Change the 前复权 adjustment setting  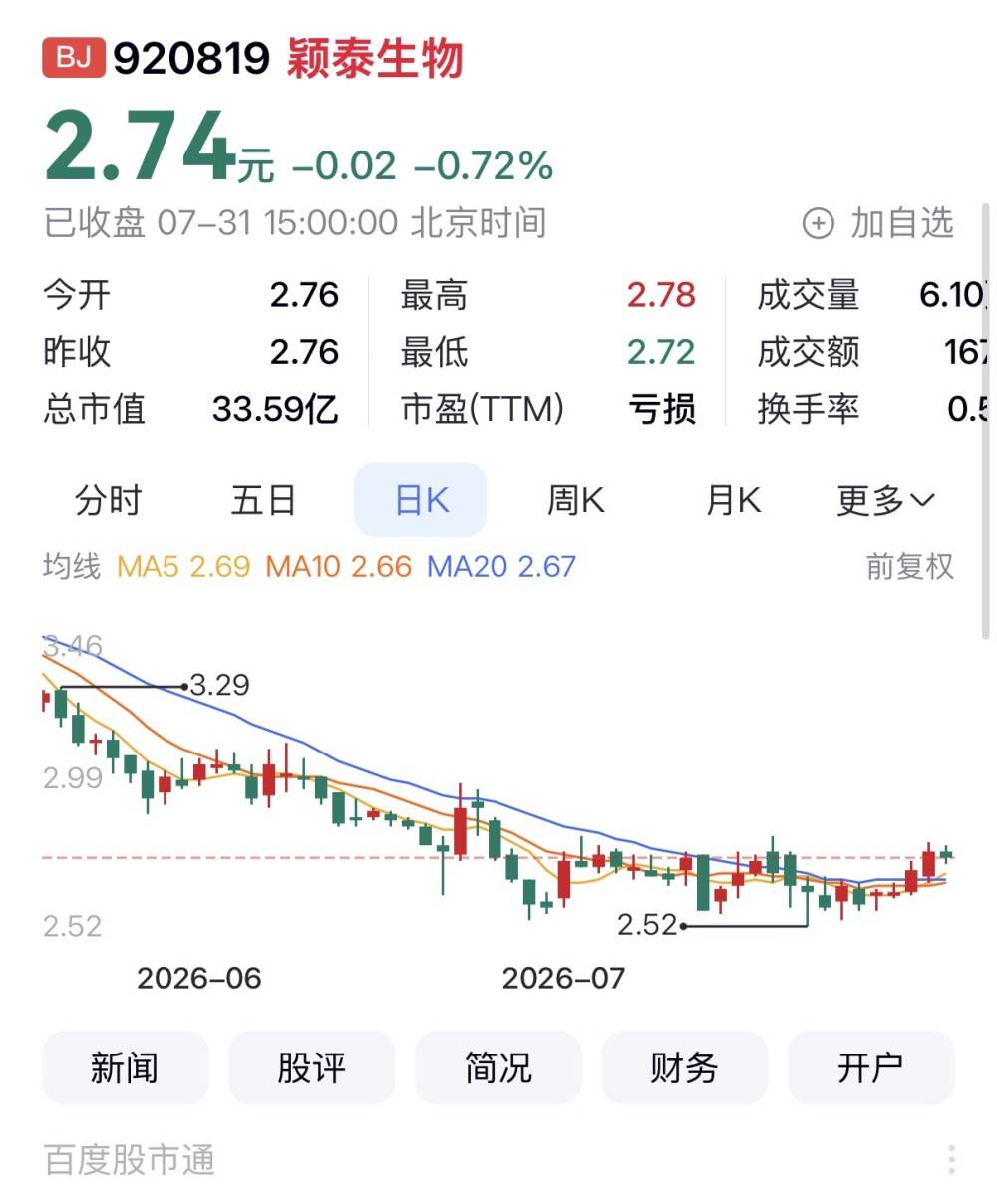click(x=909, y=567)
